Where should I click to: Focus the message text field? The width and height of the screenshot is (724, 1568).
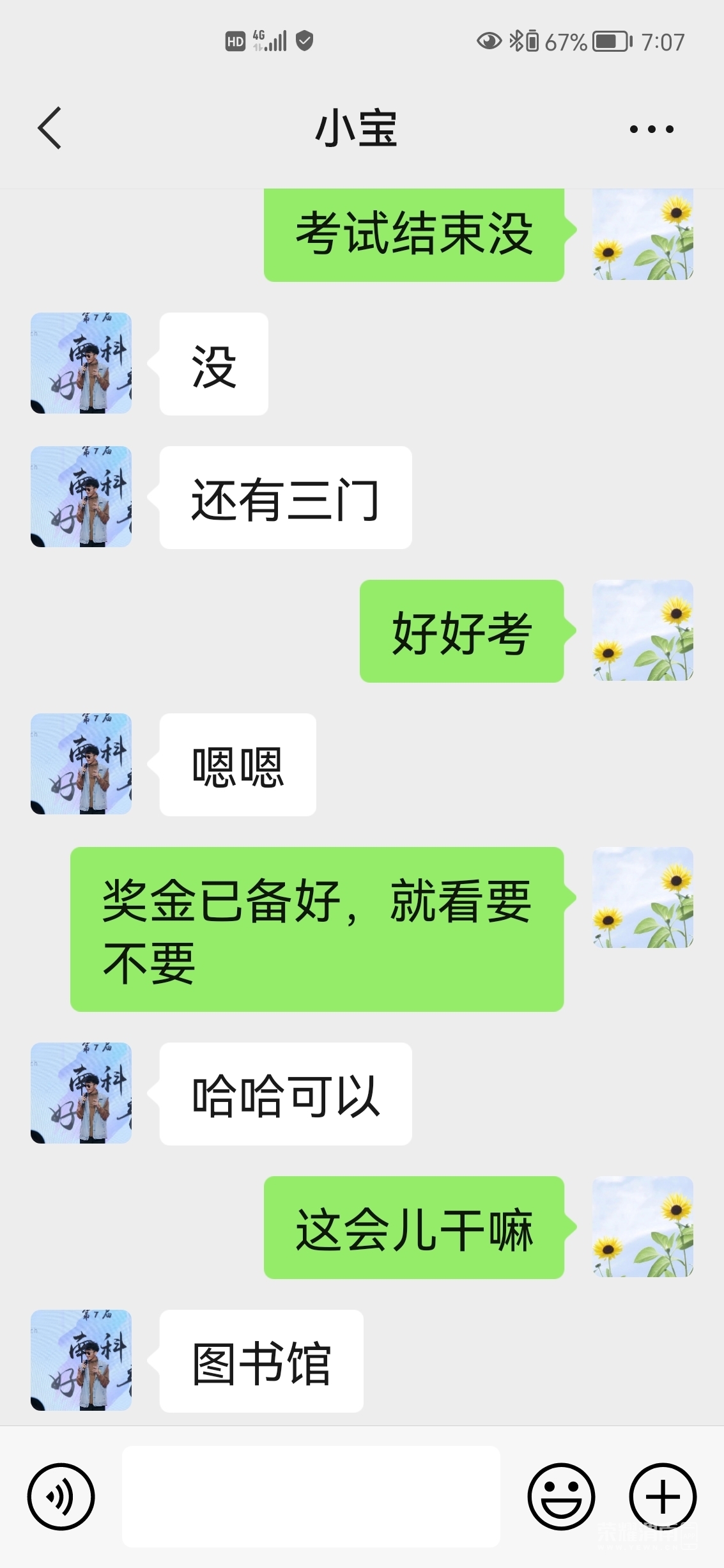pos(311,1496)
